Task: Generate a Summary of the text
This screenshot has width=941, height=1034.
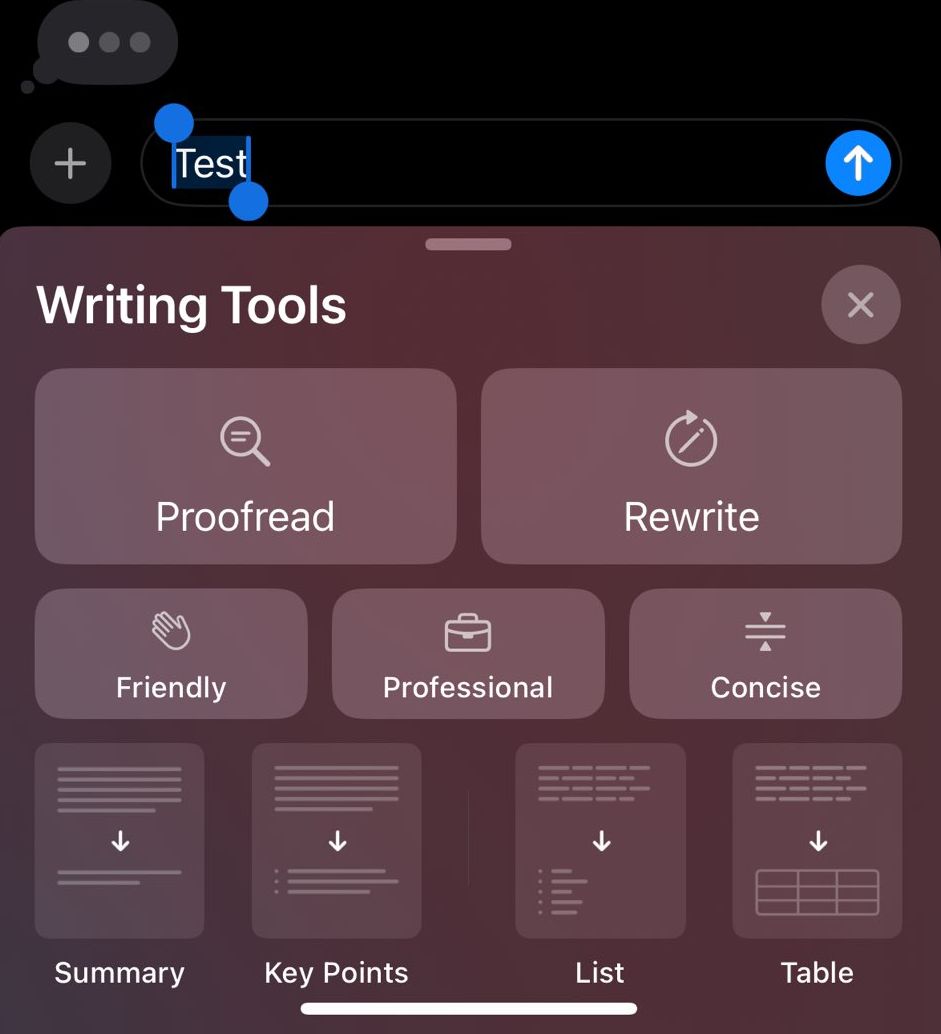Action: click(x=120, y=841)
